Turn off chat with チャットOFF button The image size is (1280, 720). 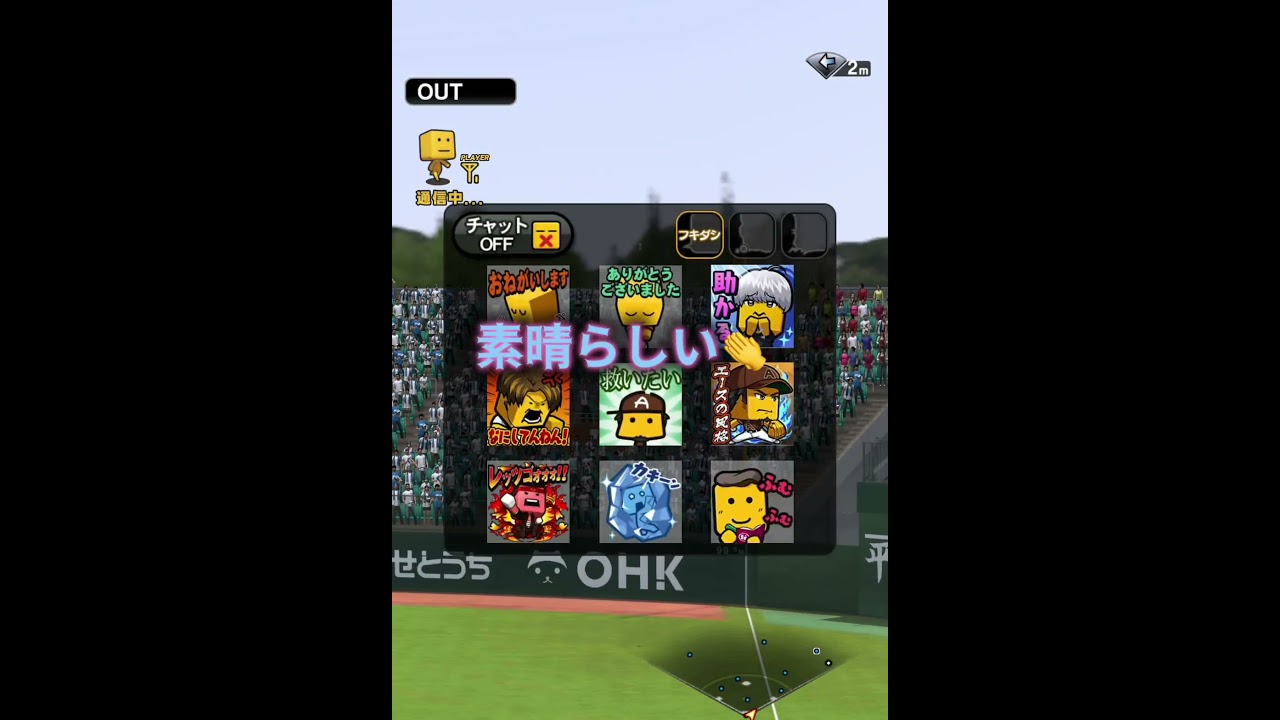point(513,235)
